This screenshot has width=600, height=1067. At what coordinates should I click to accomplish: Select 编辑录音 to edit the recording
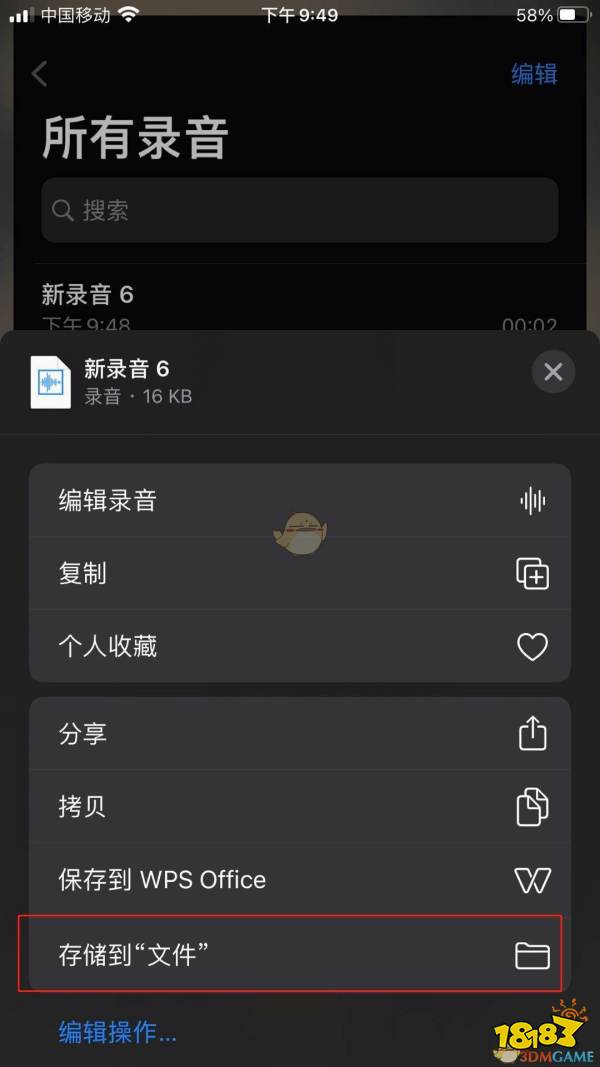click(x=300, y=500)
